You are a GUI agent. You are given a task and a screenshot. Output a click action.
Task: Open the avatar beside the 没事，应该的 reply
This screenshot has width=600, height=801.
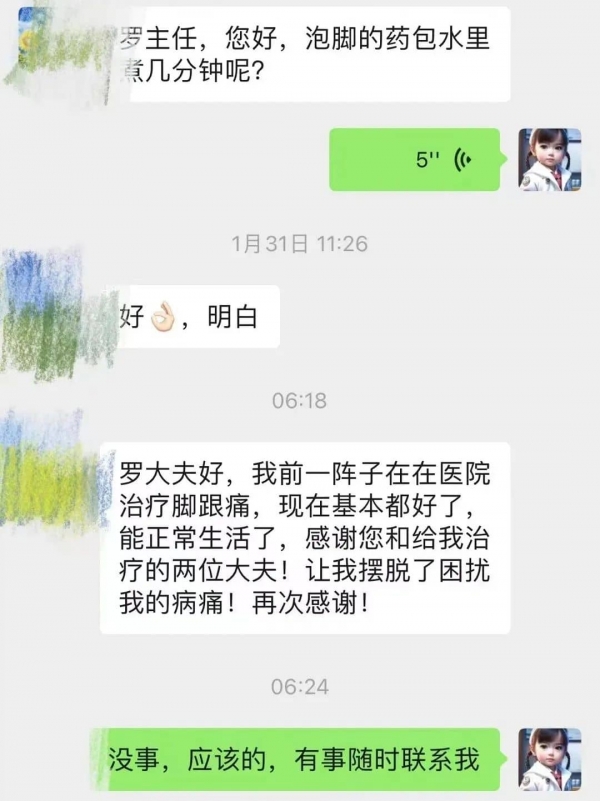[549, 759]
